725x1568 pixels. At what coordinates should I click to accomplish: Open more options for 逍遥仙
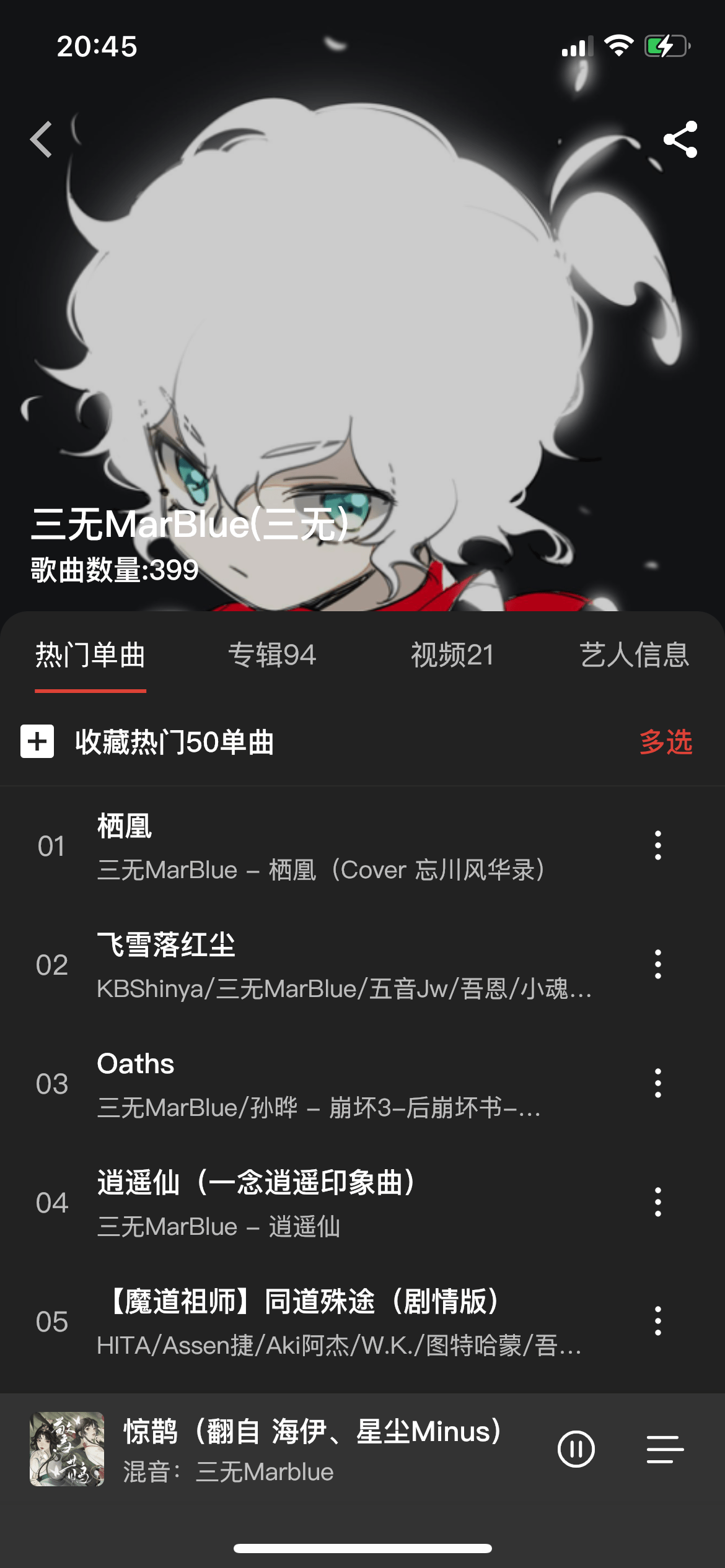(658, 1203)
